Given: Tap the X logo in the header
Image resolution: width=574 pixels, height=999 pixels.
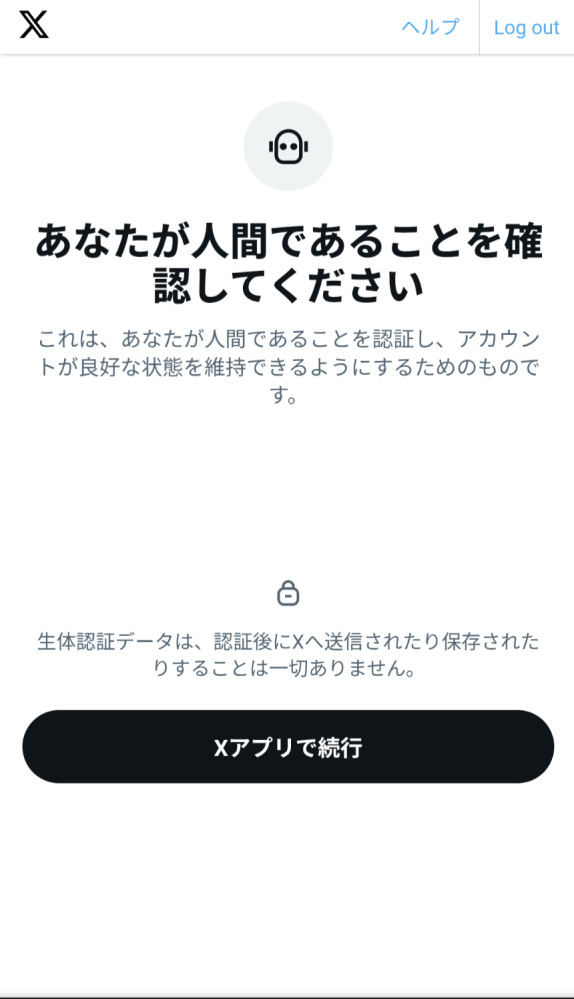Looking at the screenshot, I should pyautogui.click(x=34, y=26).
